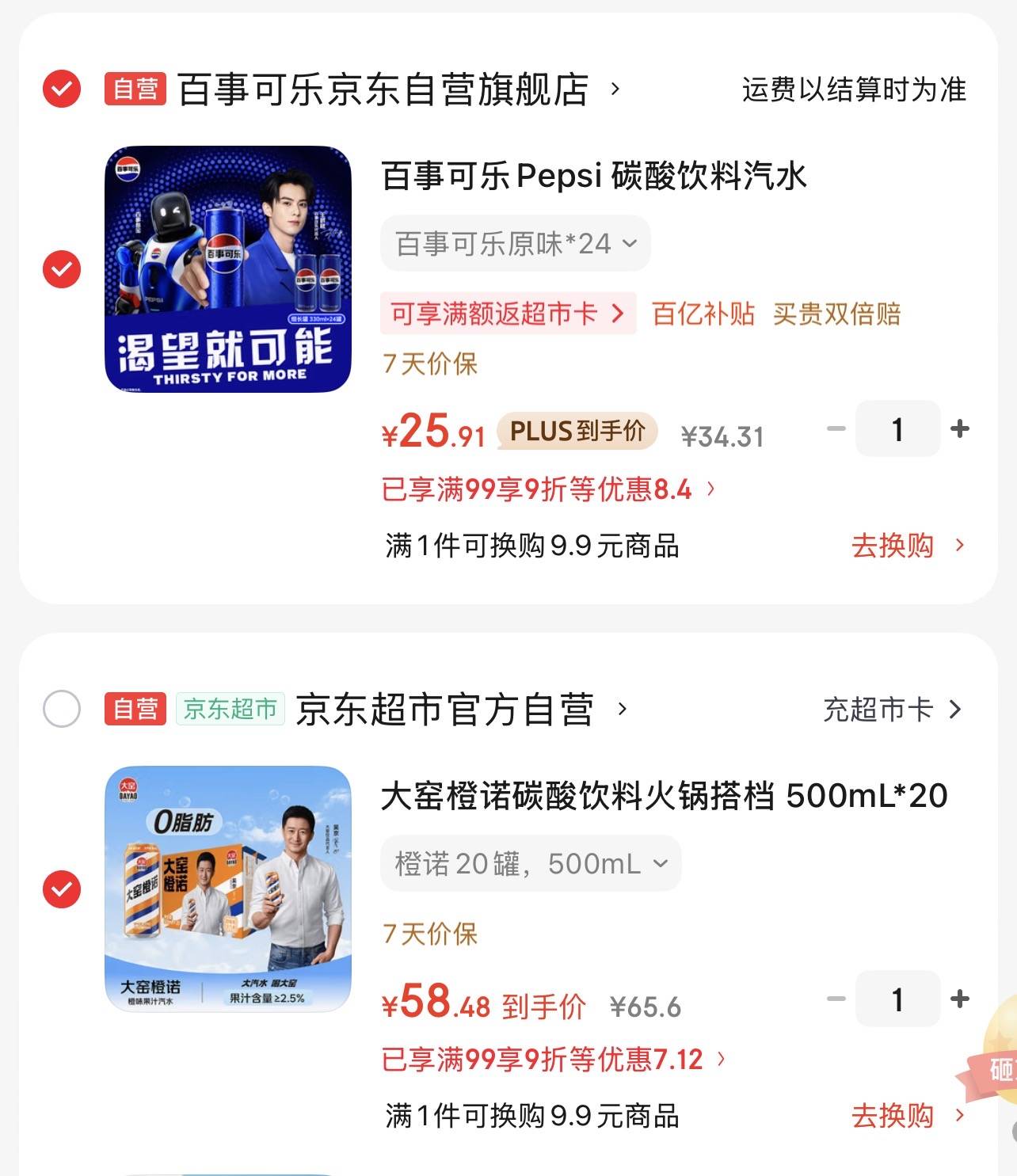This screenshot has height=1176, width=1017.
Task: Decrease the 大窑橙诺 quantity by one
Action: [x=836, y=999]
